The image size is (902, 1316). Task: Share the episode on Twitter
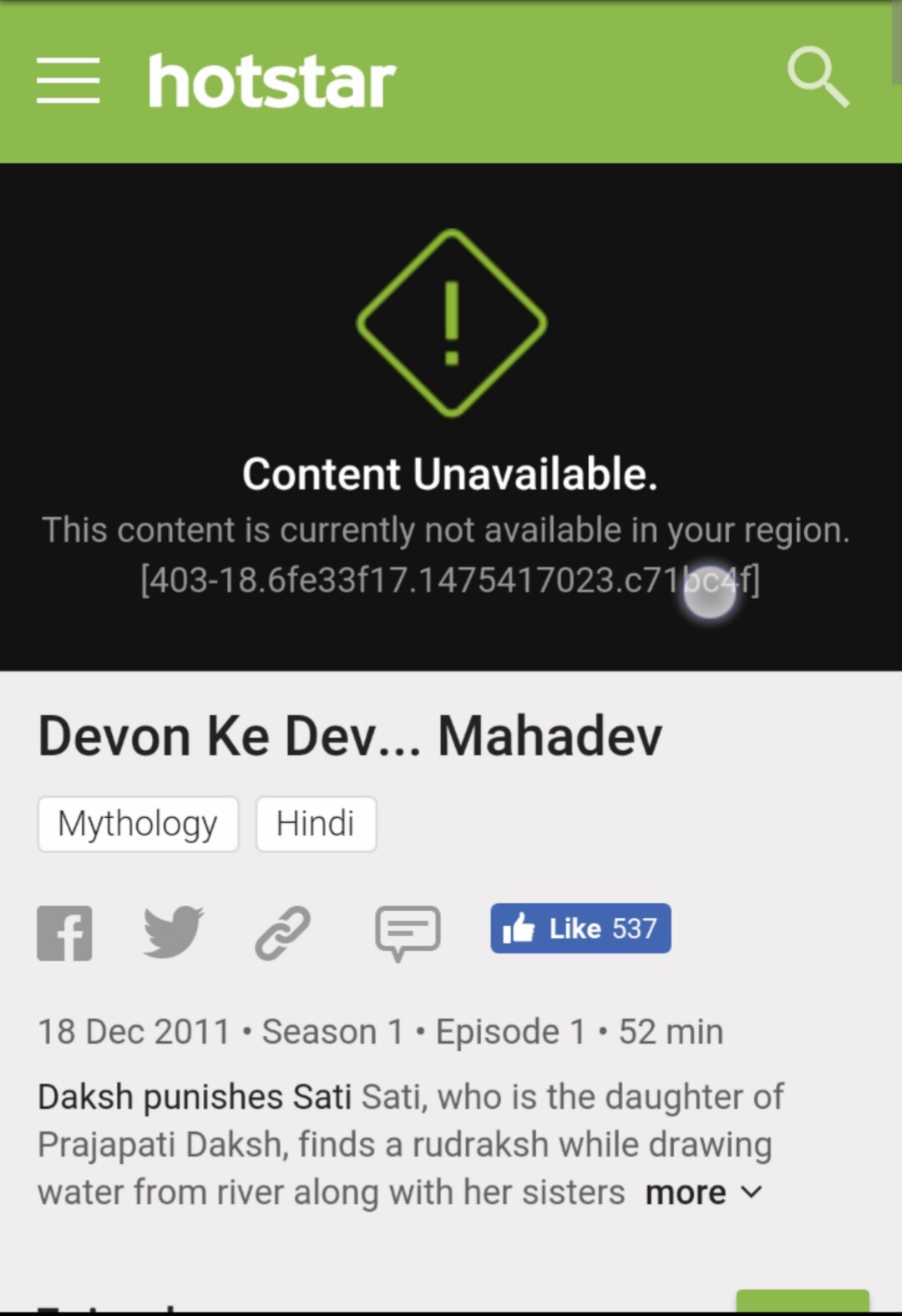click(x=173, y=931)
